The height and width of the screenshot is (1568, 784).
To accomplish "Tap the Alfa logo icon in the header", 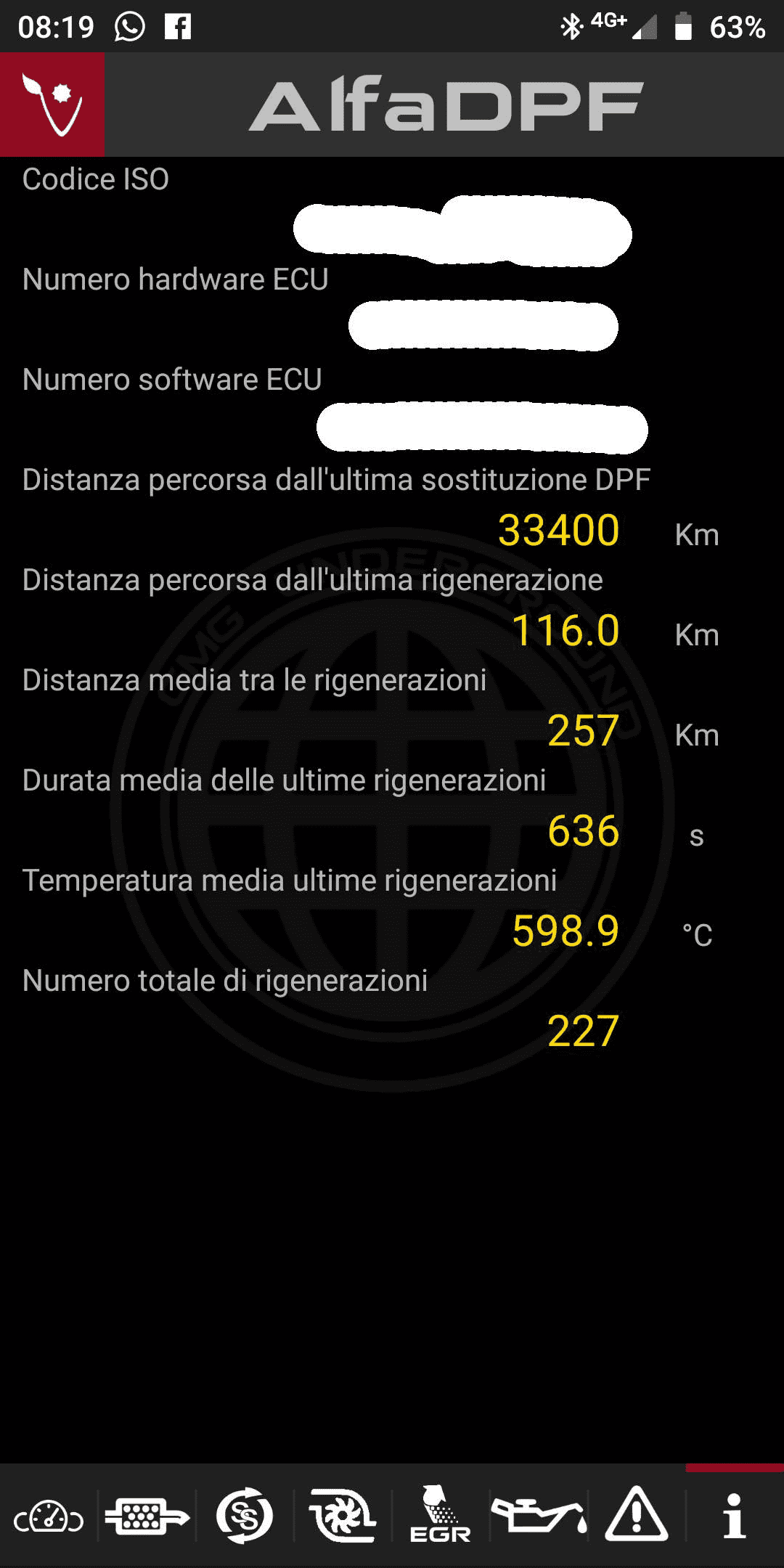I will point(52,105).
